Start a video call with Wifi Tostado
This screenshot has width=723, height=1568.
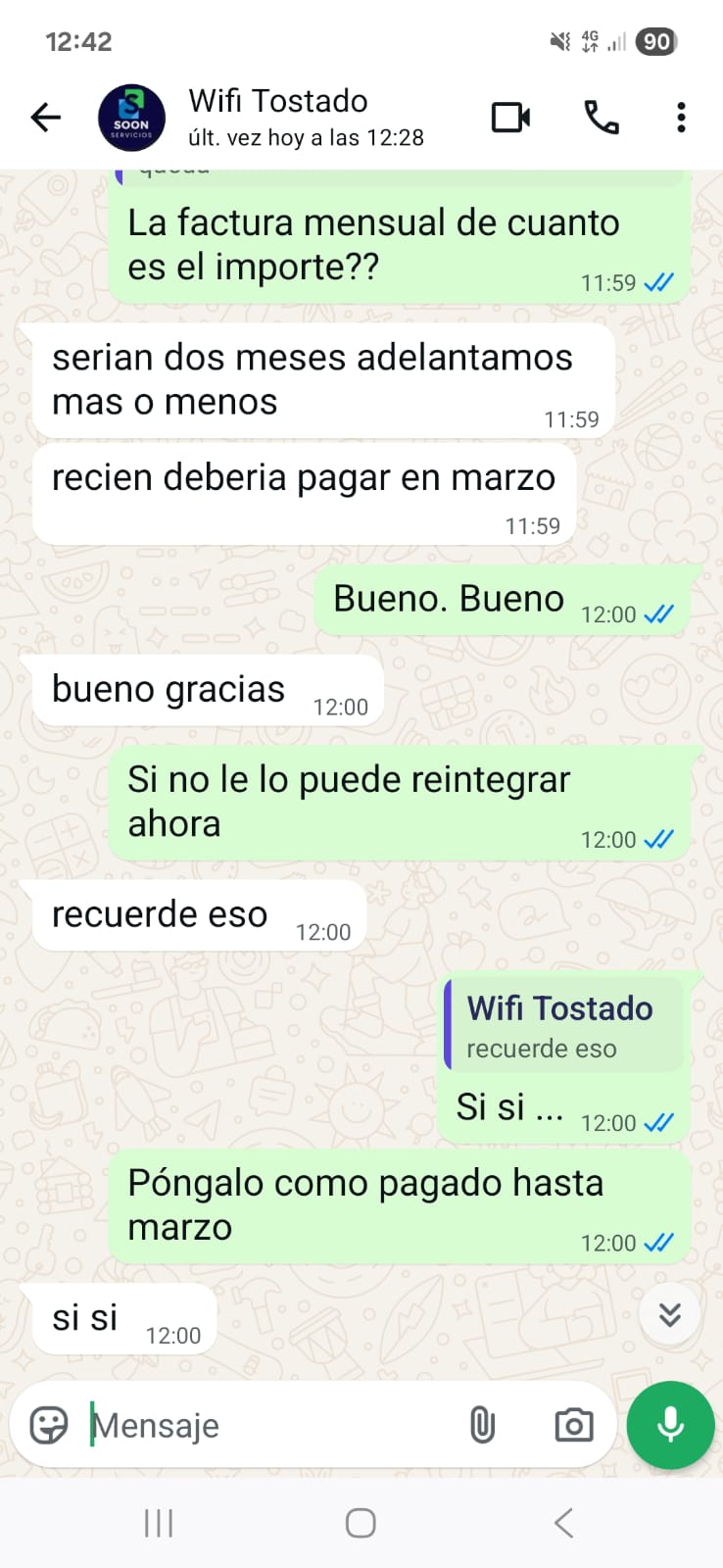pyautogui.click(x=510, y=118)
